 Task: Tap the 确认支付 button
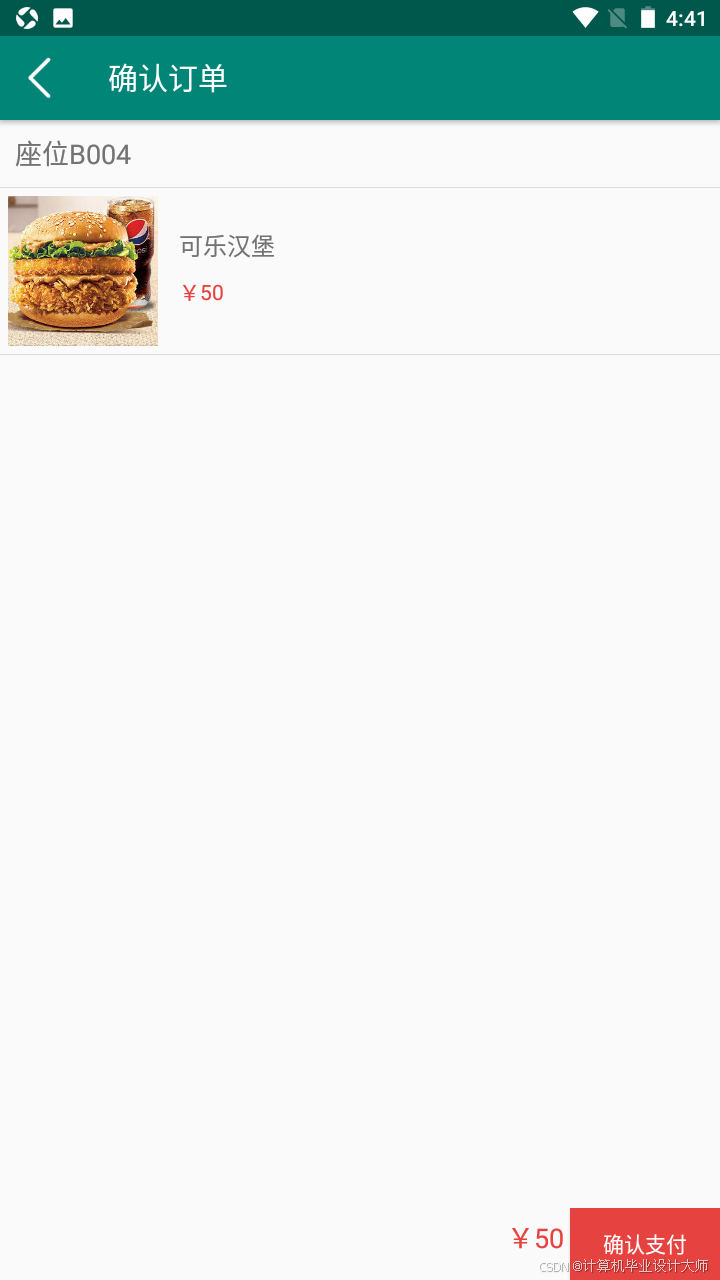[x=644, y=1243]
